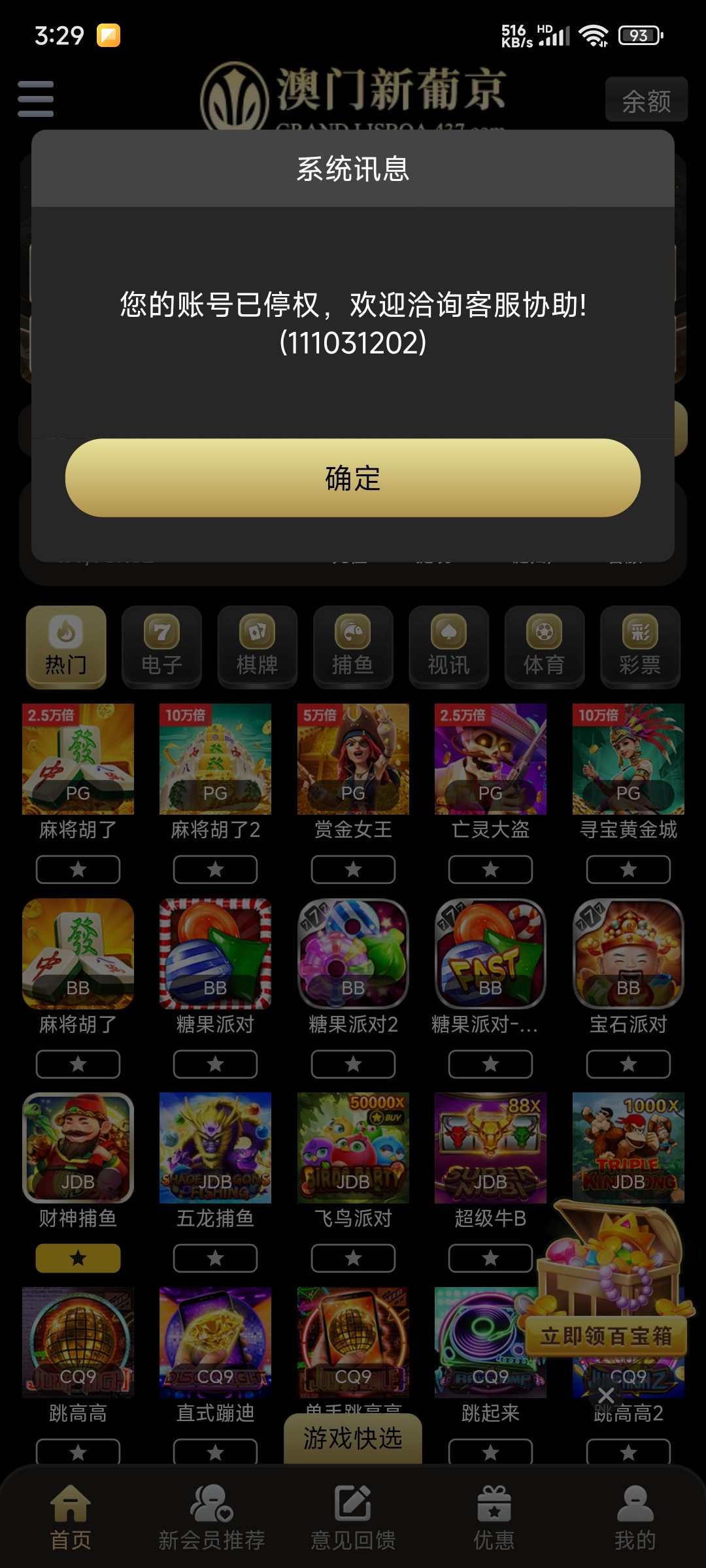The width and height of the screenshot is (706, 1568).
Task: Switch to the 彩票 category
Action: pyautogui.click(x=640, y=647)
